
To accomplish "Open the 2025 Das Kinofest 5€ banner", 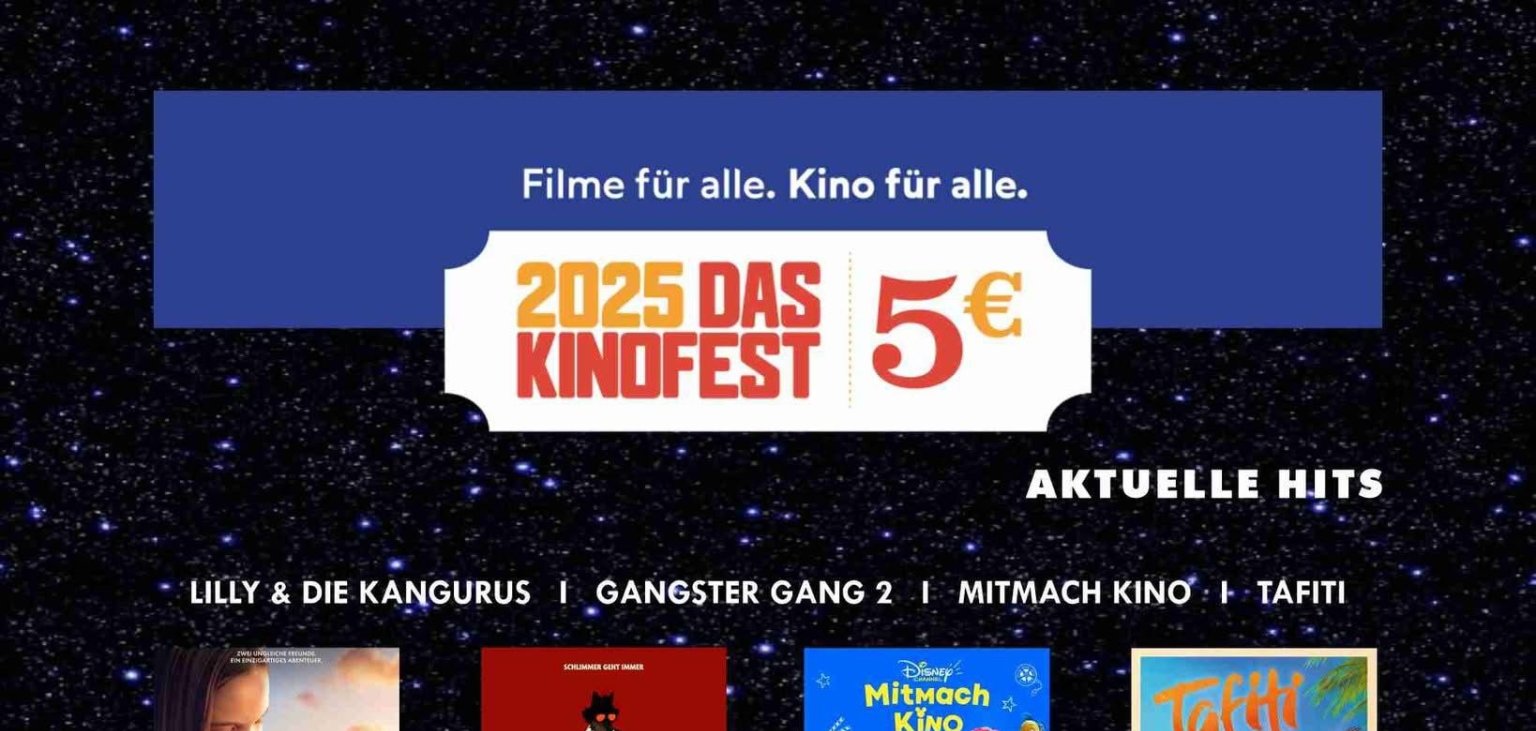I will coord(767,330).
